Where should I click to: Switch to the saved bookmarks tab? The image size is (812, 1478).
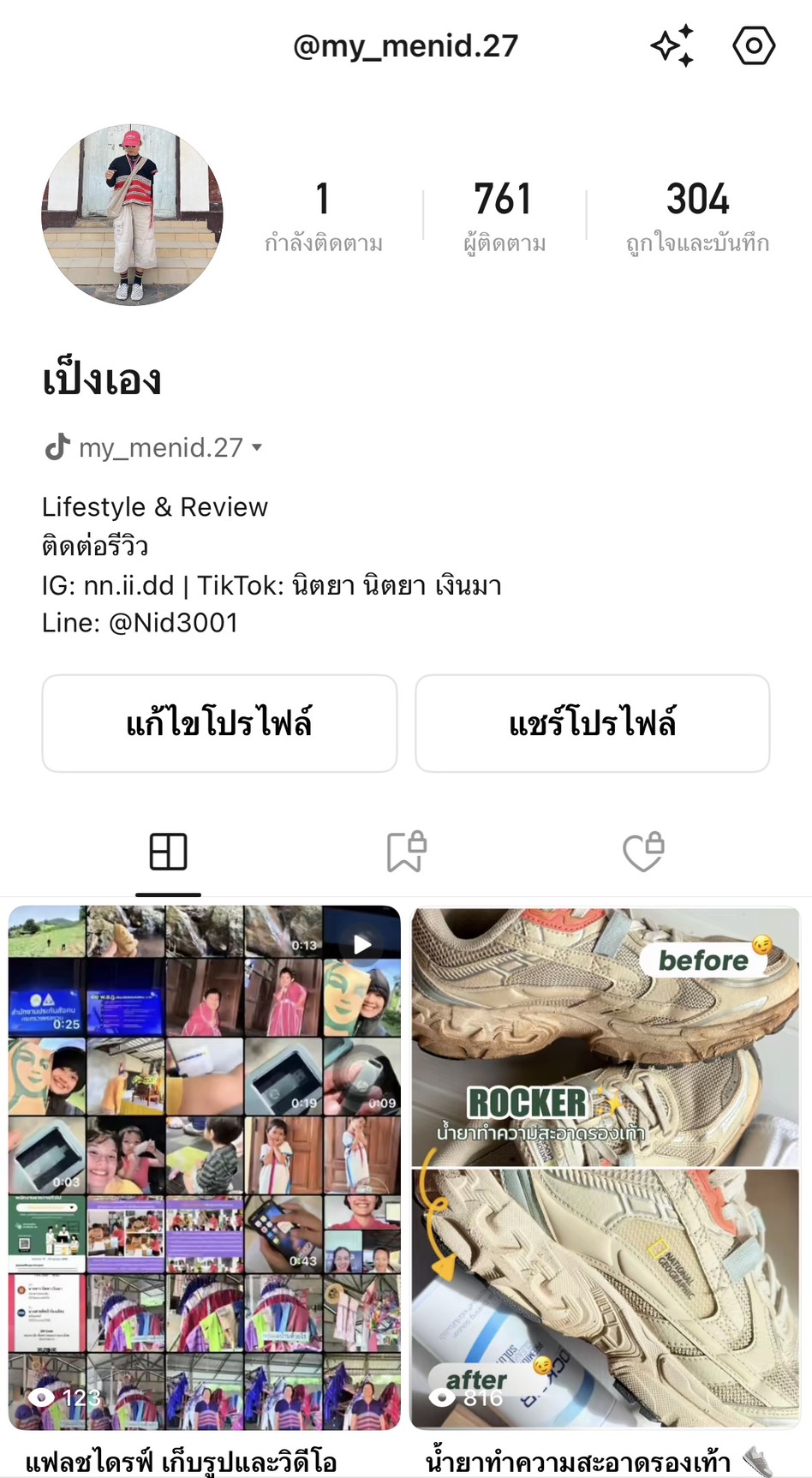[406, 852]
